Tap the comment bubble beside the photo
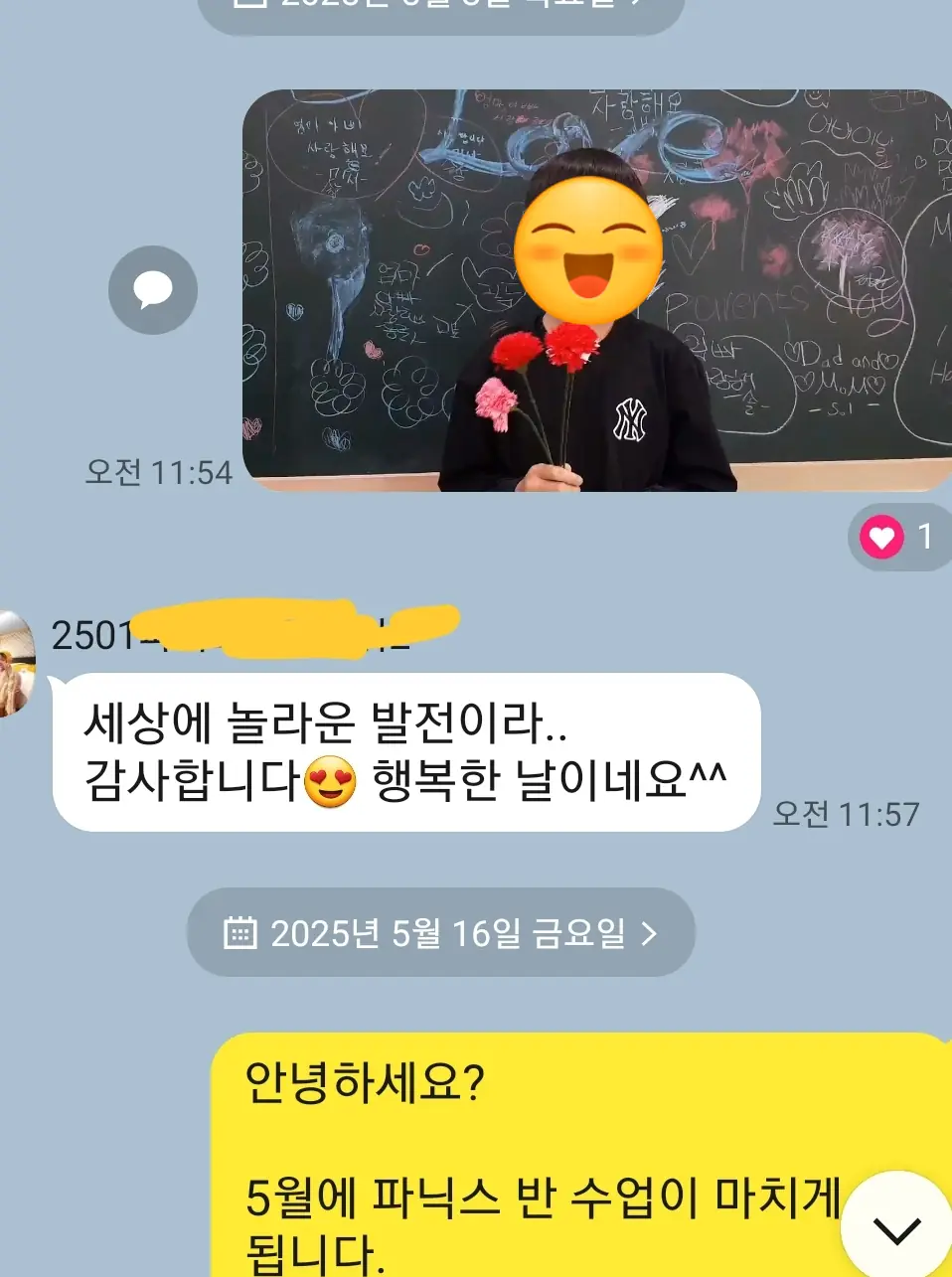 153,290
